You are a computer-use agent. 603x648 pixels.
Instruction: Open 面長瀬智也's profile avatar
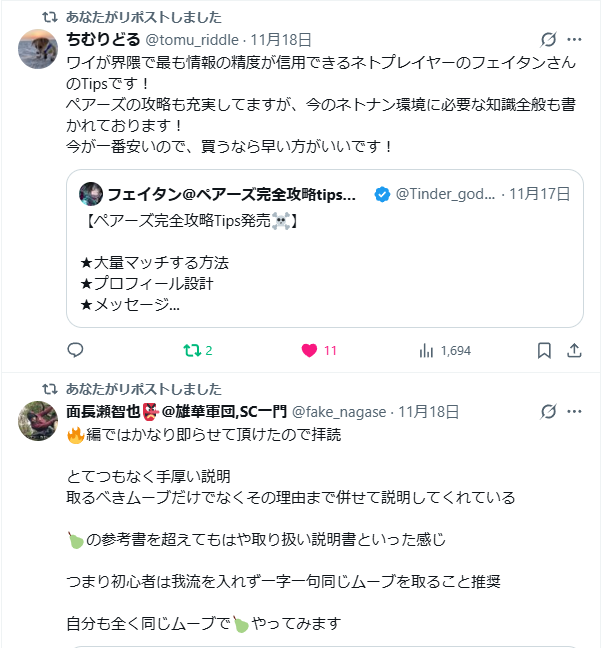[x=38, y=421]
